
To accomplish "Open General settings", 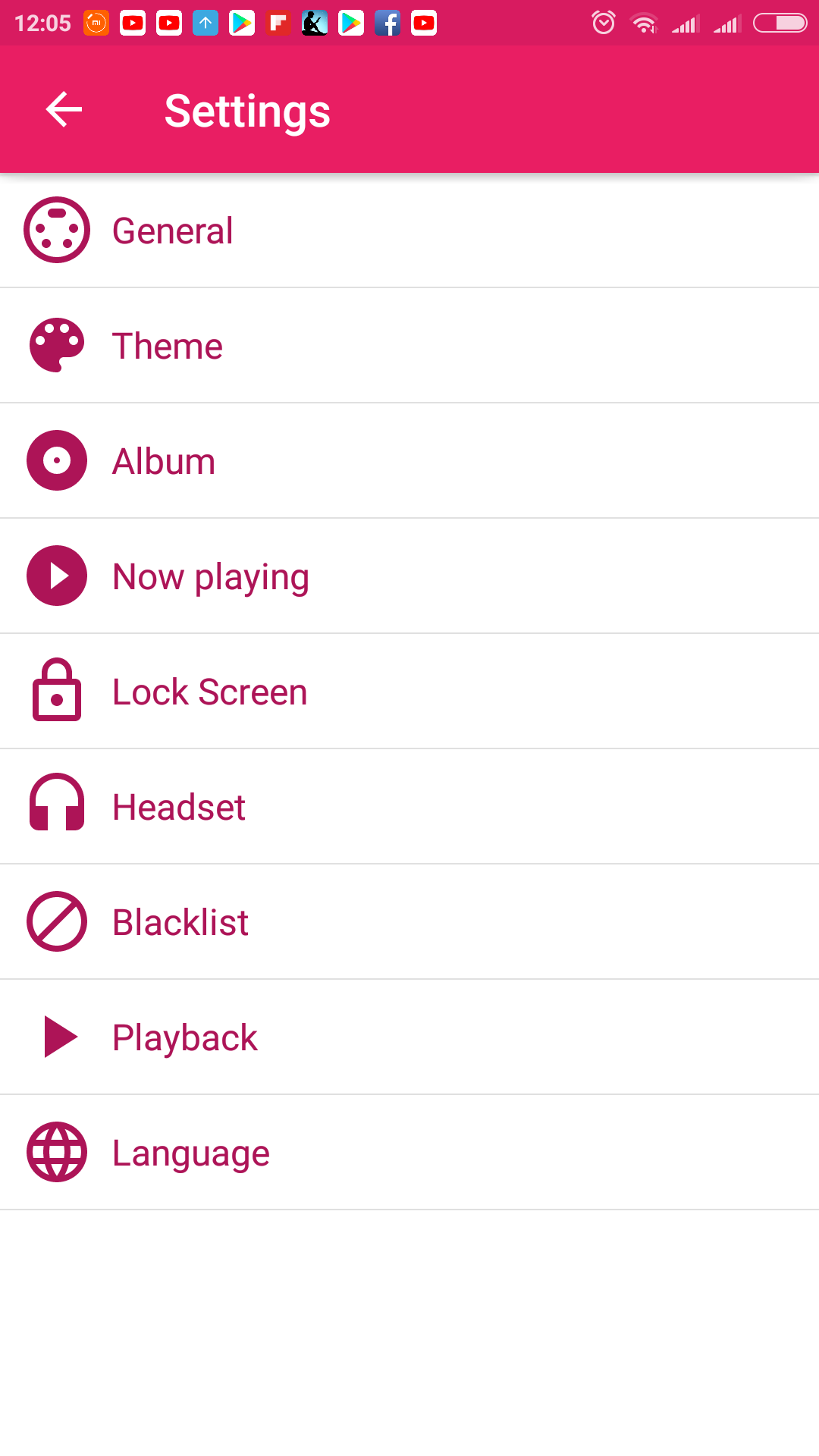I will click(409, 231).
